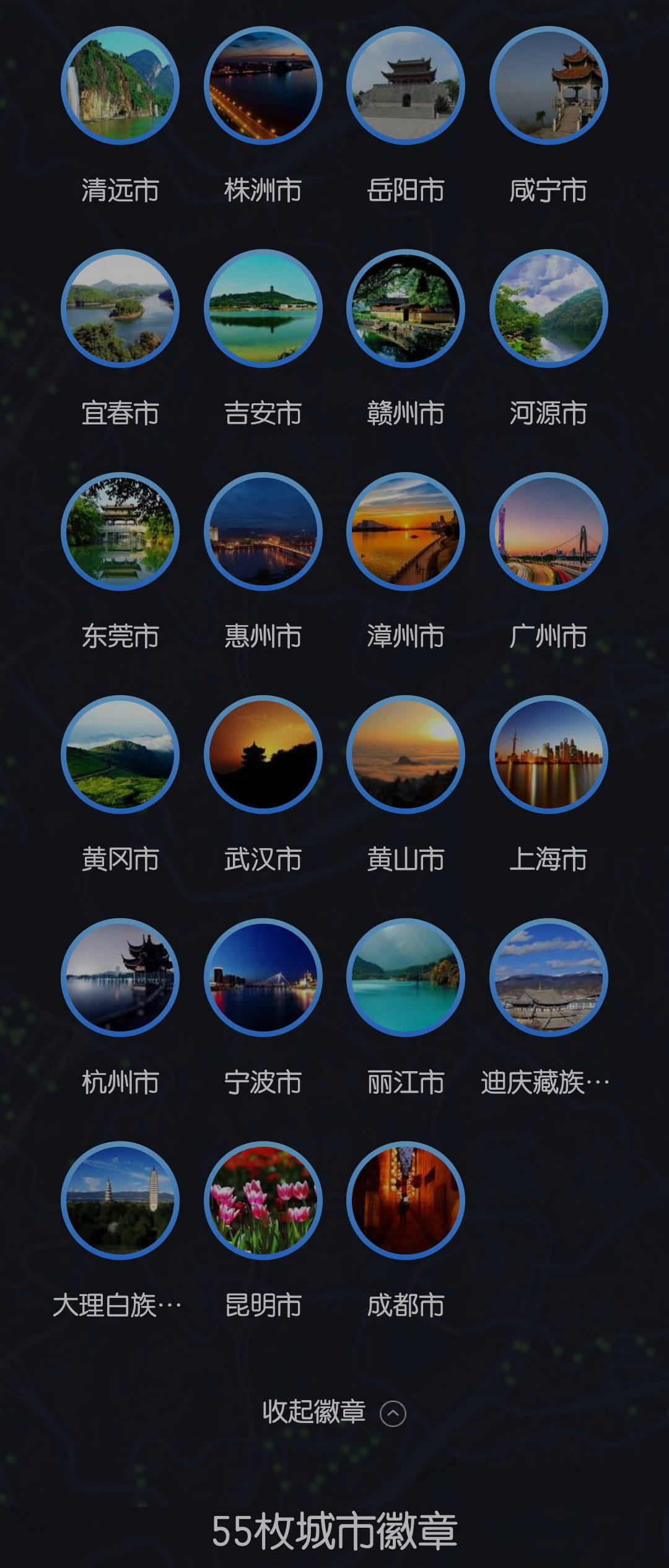The width and height of the screenshot is (669, 1568).
Task: View the 武汉市 badge
Action: [x=263, y=755]
